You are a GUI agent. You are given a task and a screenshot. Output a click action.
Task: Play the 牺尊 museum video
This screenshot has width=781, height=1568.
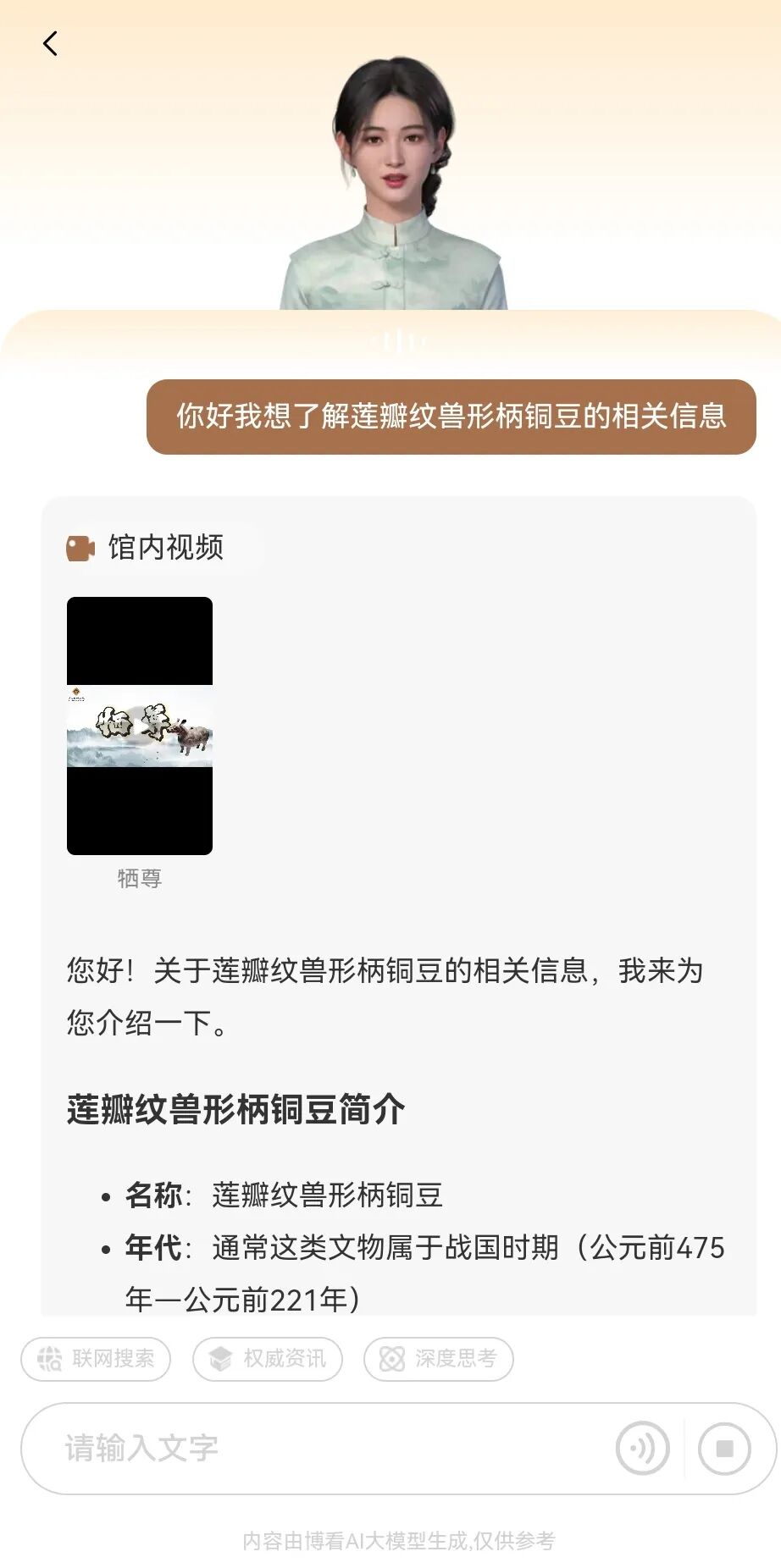pos(140,726)
